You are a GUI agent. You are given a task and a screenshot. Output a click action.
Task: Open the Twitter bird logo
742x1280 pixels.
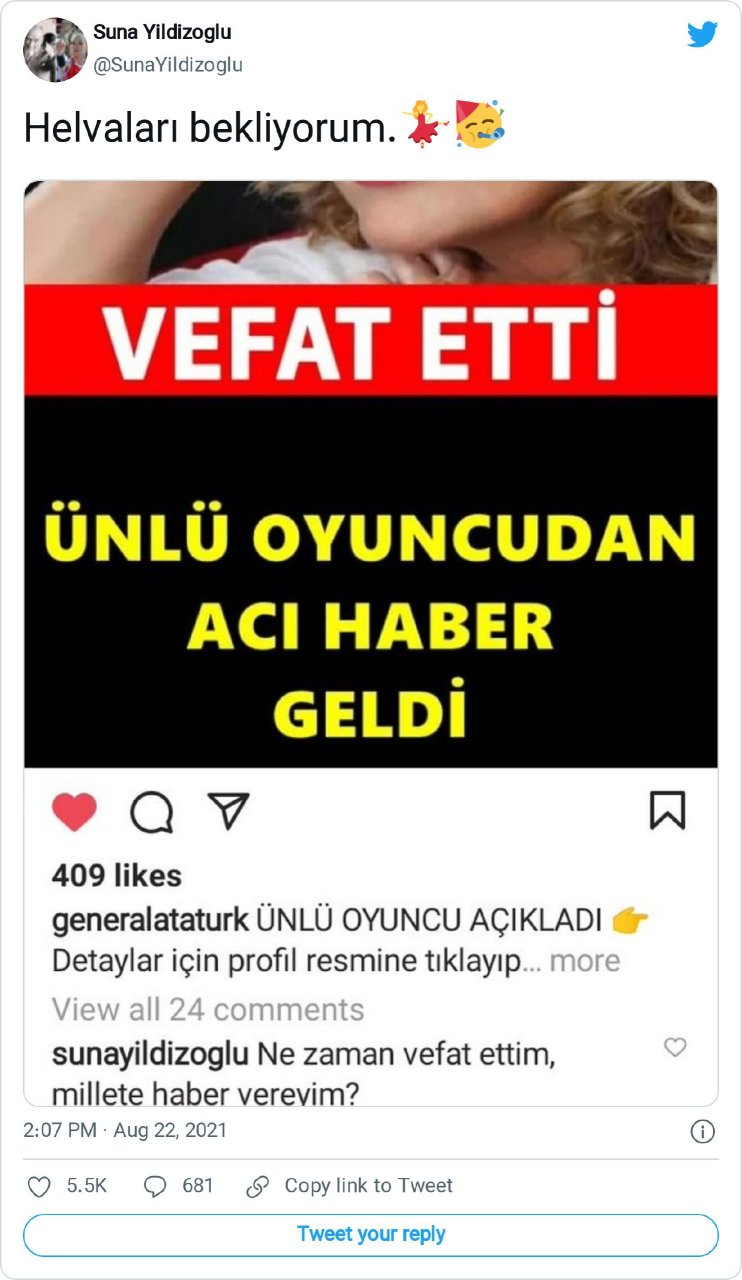(702, 35)
